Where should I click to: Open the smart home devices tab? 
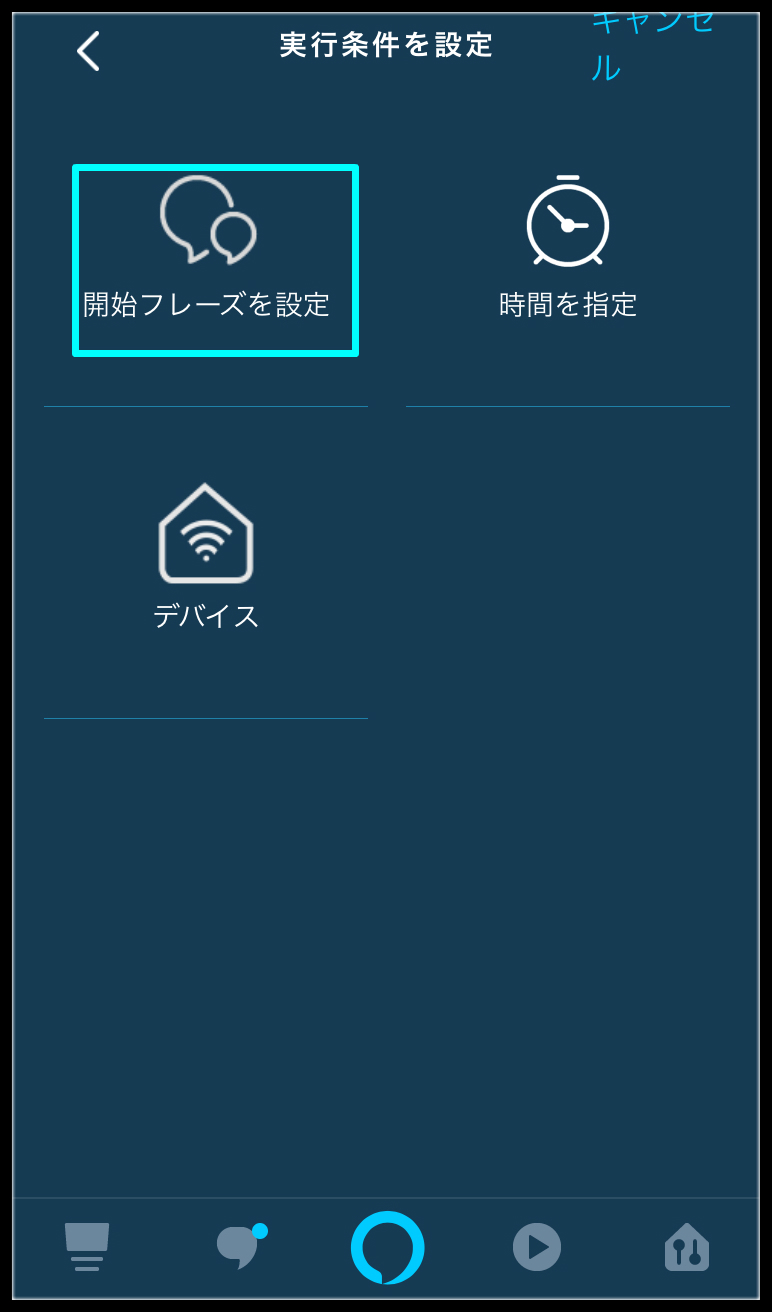click(687, 1247)
